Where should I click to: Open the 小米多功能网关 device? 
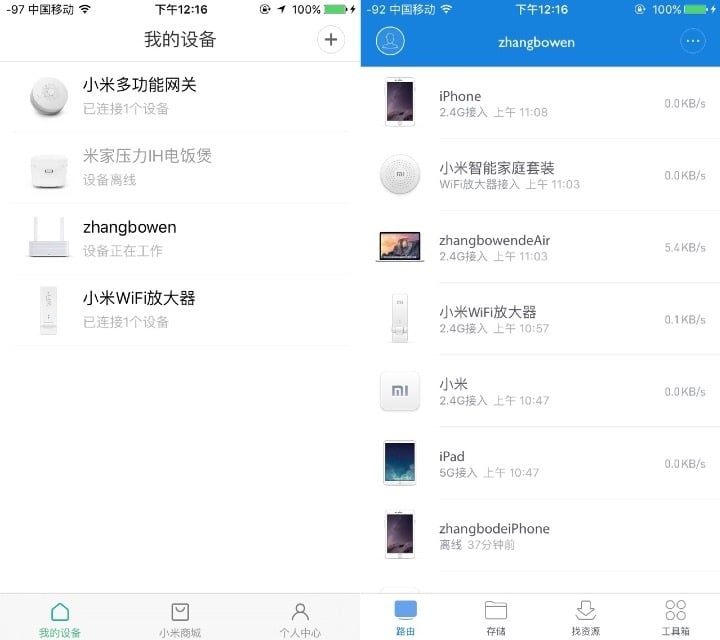pyautogui.click(x=180, y=96)
